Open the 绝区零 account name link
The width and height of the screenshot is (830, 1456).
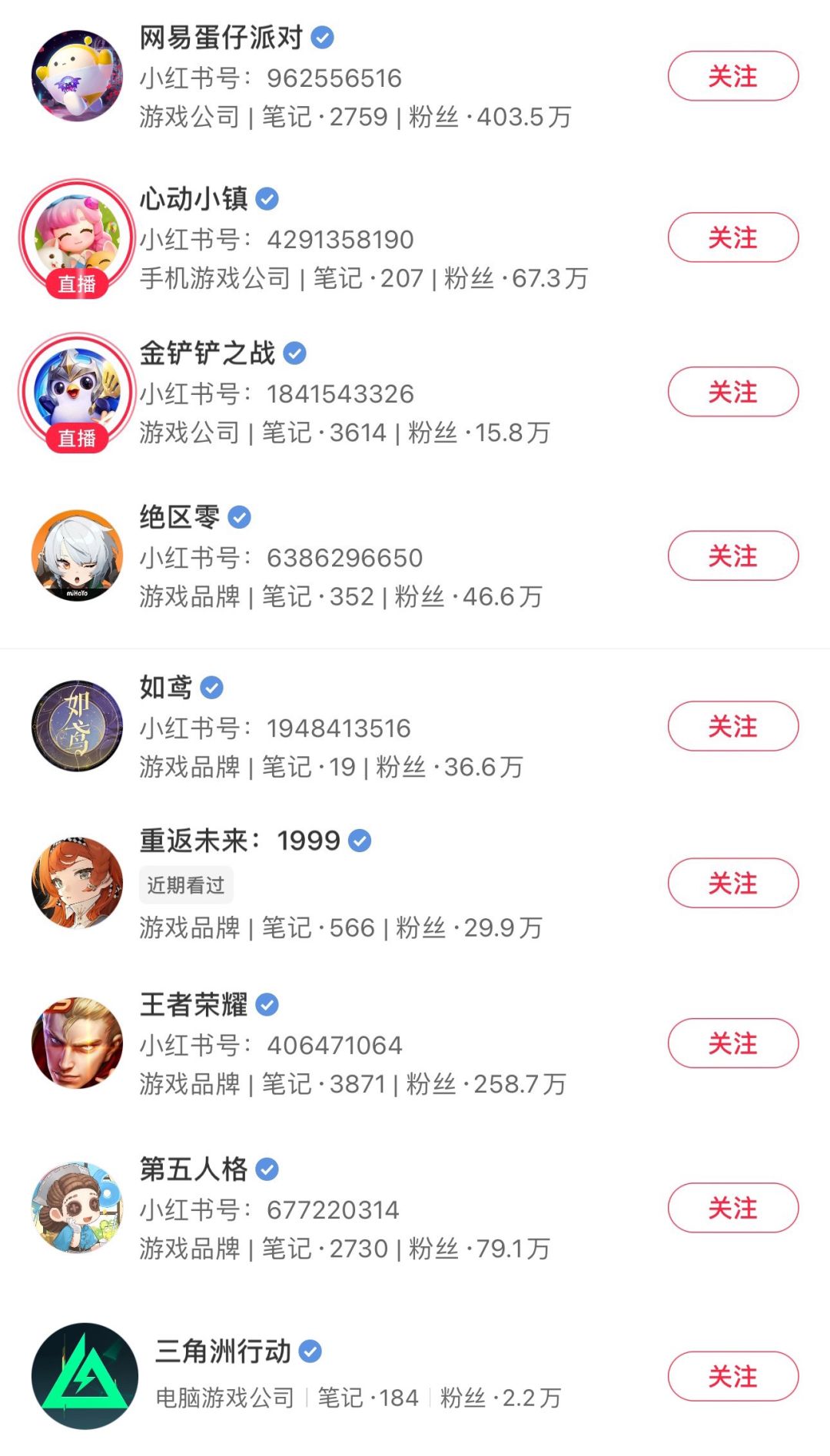coord(181,516)
